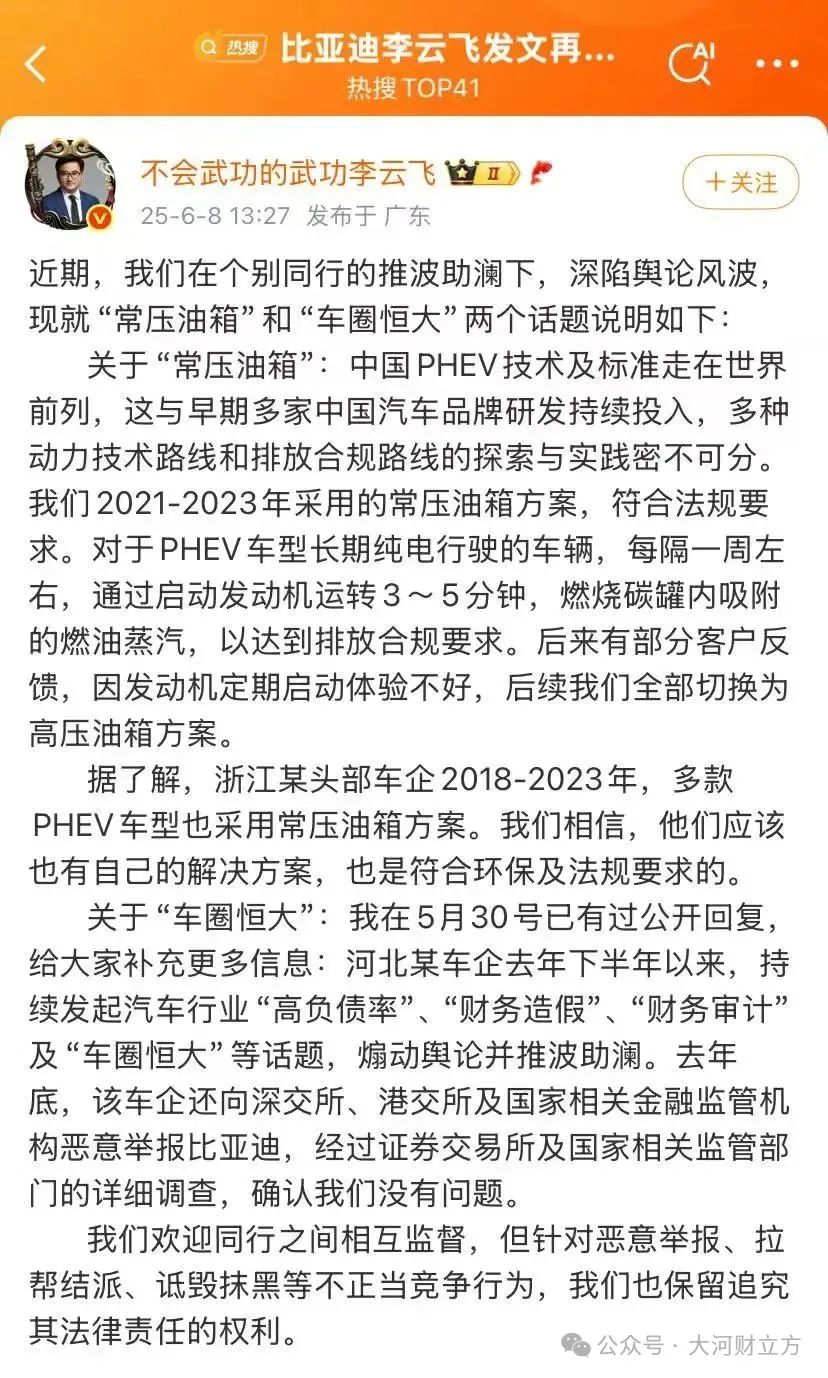Viewport: 828px width, 1378px height.
Task: Open the poster's profile avatar
Action: pos(70,185)
